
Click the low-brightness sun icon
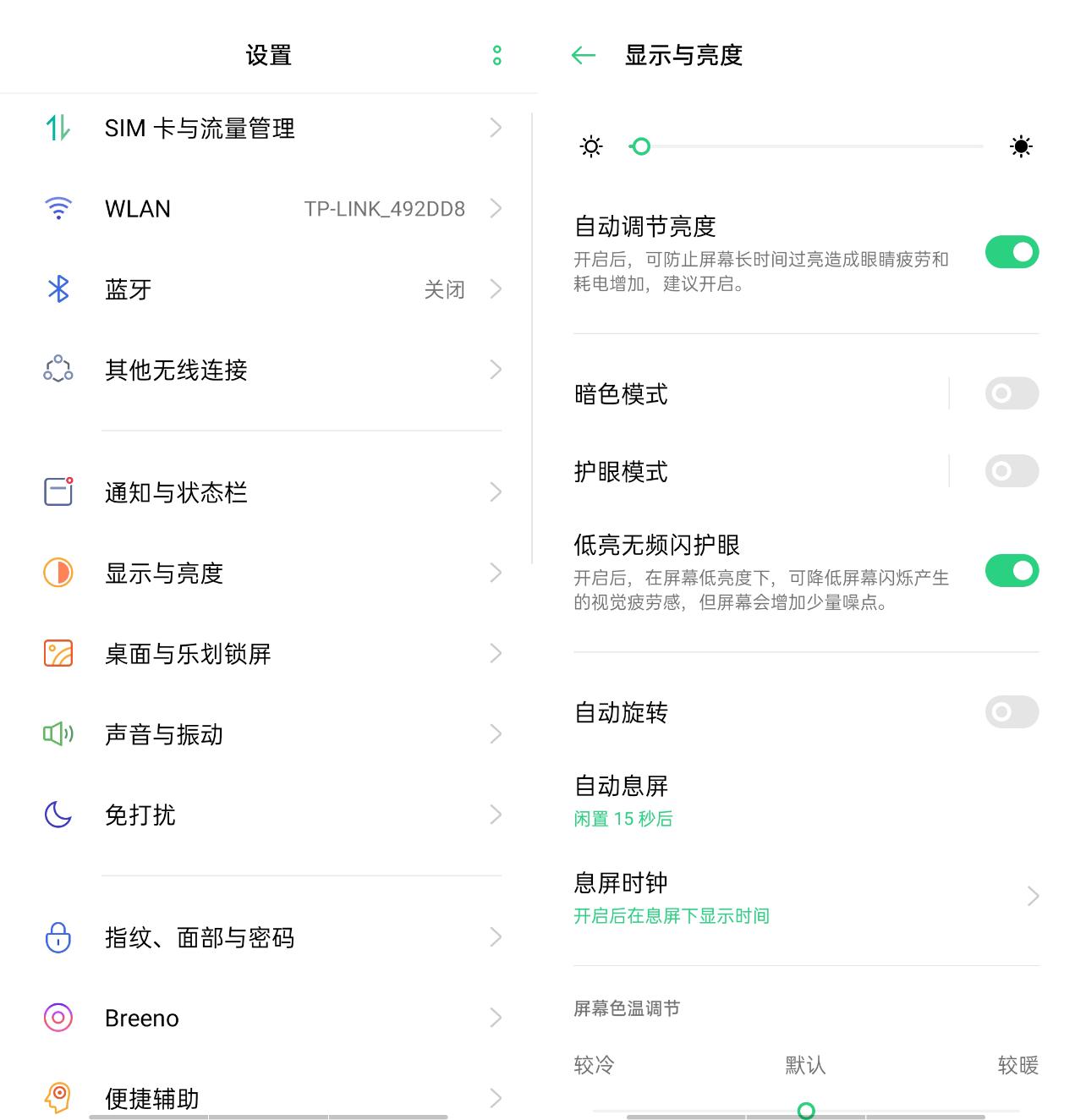coord(590,146)
